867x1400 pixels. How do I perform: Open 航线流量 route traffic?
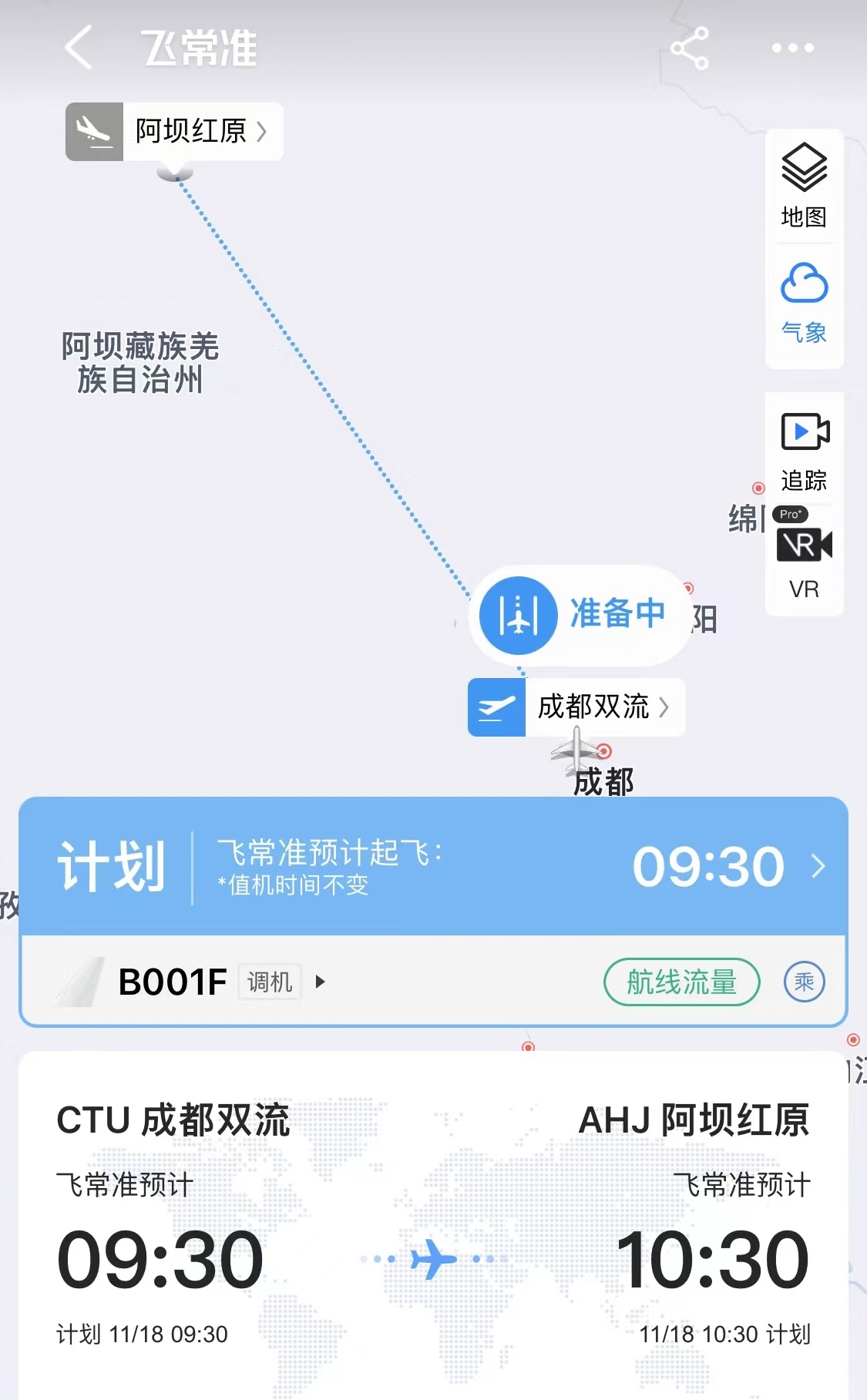[x=681, y=982]
